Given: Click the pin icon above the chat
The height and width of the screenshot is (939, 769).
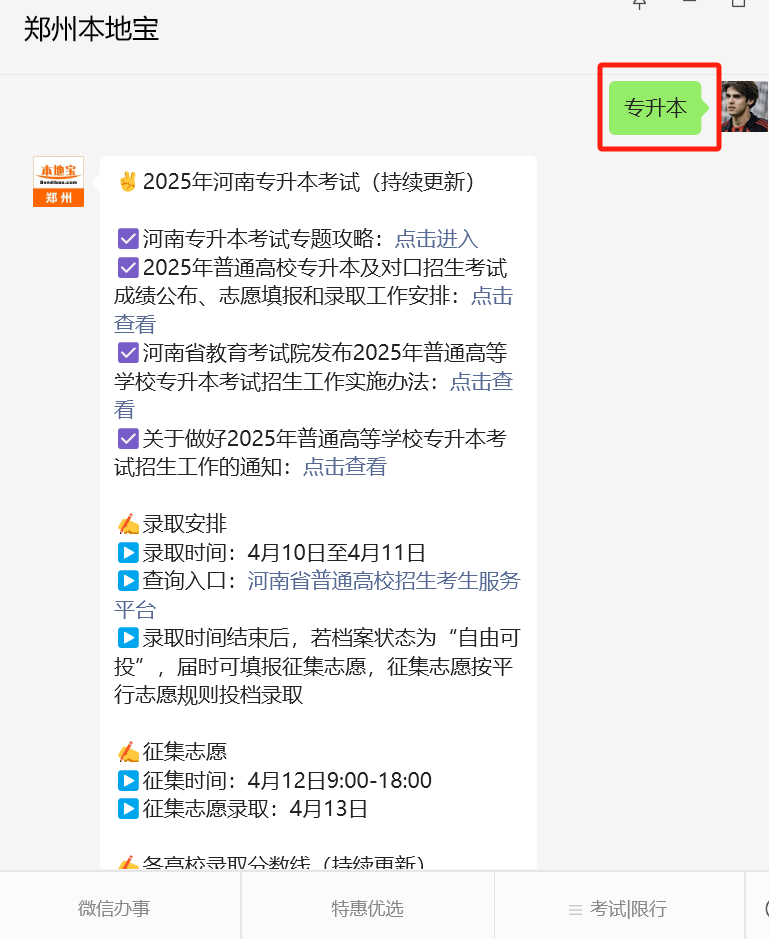Looking at the screenshot, I should (639, 5).
